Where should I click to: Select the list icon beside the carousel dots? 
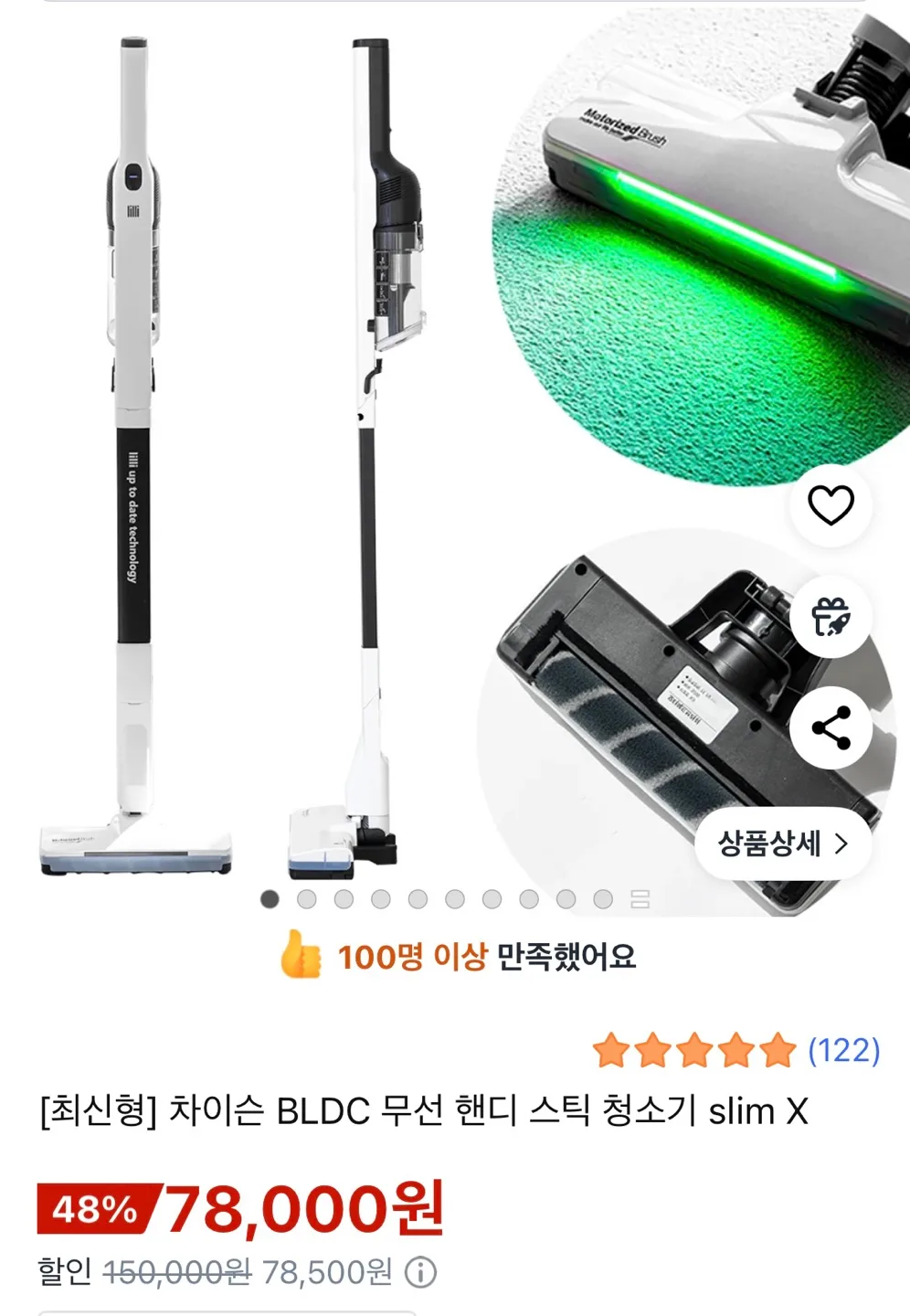coord(640,899)
